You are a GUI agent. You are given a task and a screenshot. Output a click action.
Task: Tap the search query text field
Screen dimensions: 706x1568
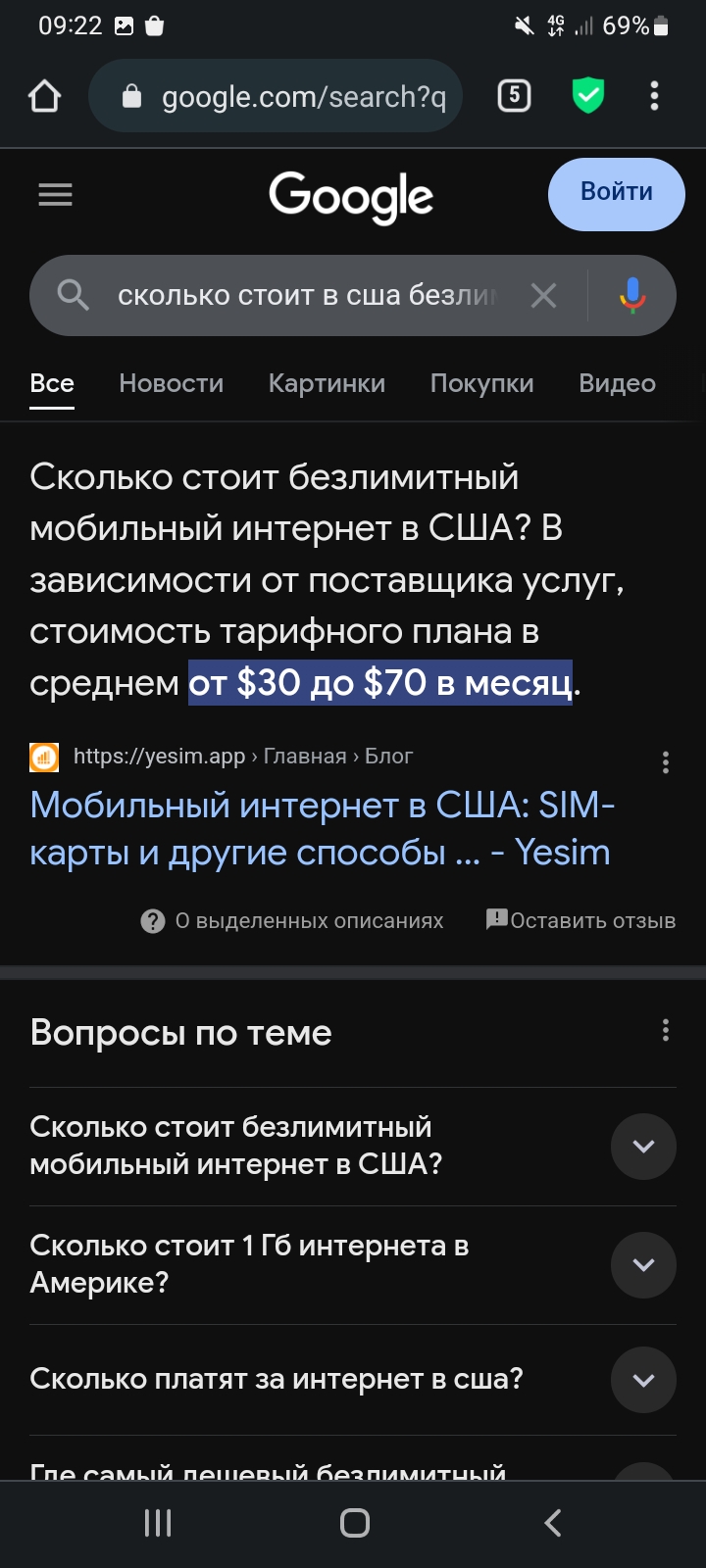(304, 295)
